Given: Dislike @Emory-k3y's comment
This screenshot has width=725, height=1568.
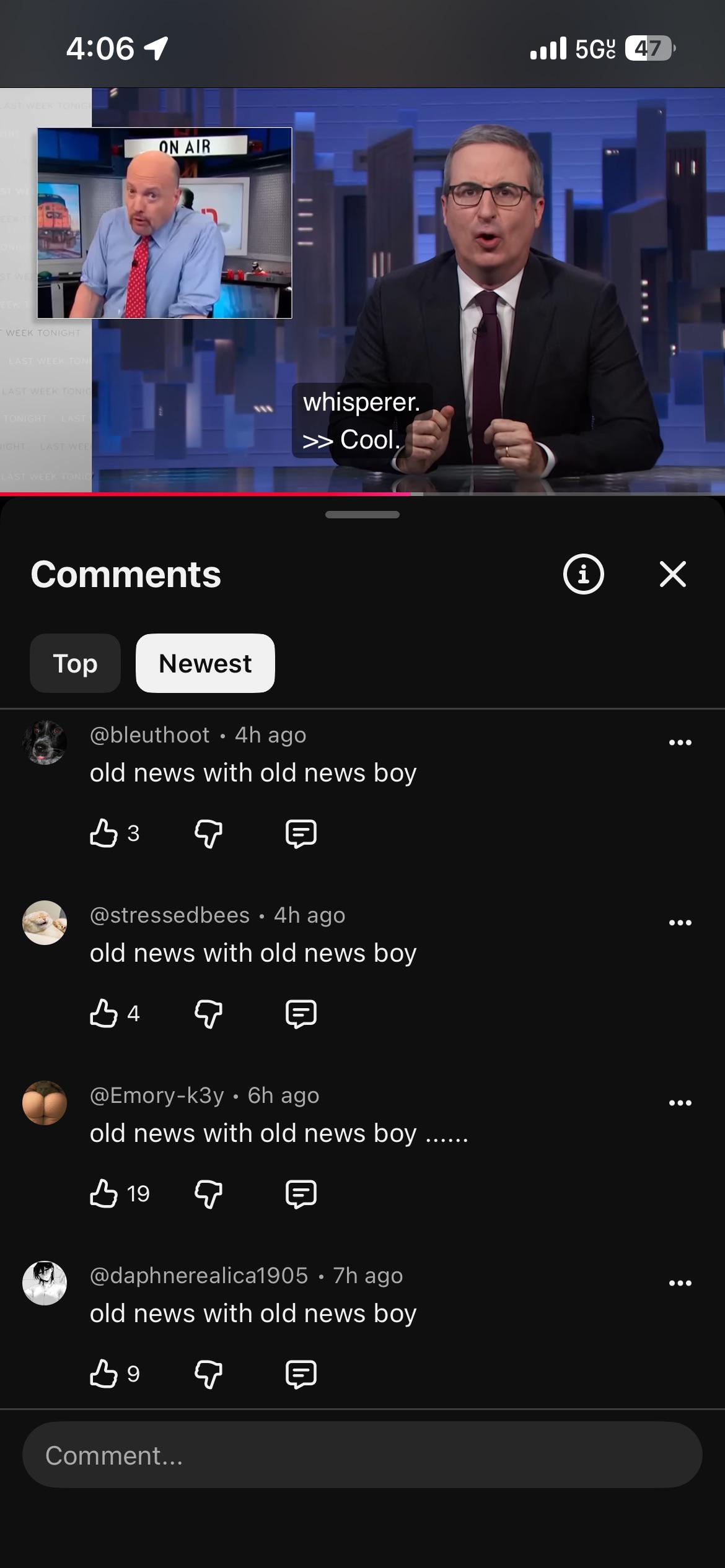Looking at the screenshot, I should coord(208,1194).
